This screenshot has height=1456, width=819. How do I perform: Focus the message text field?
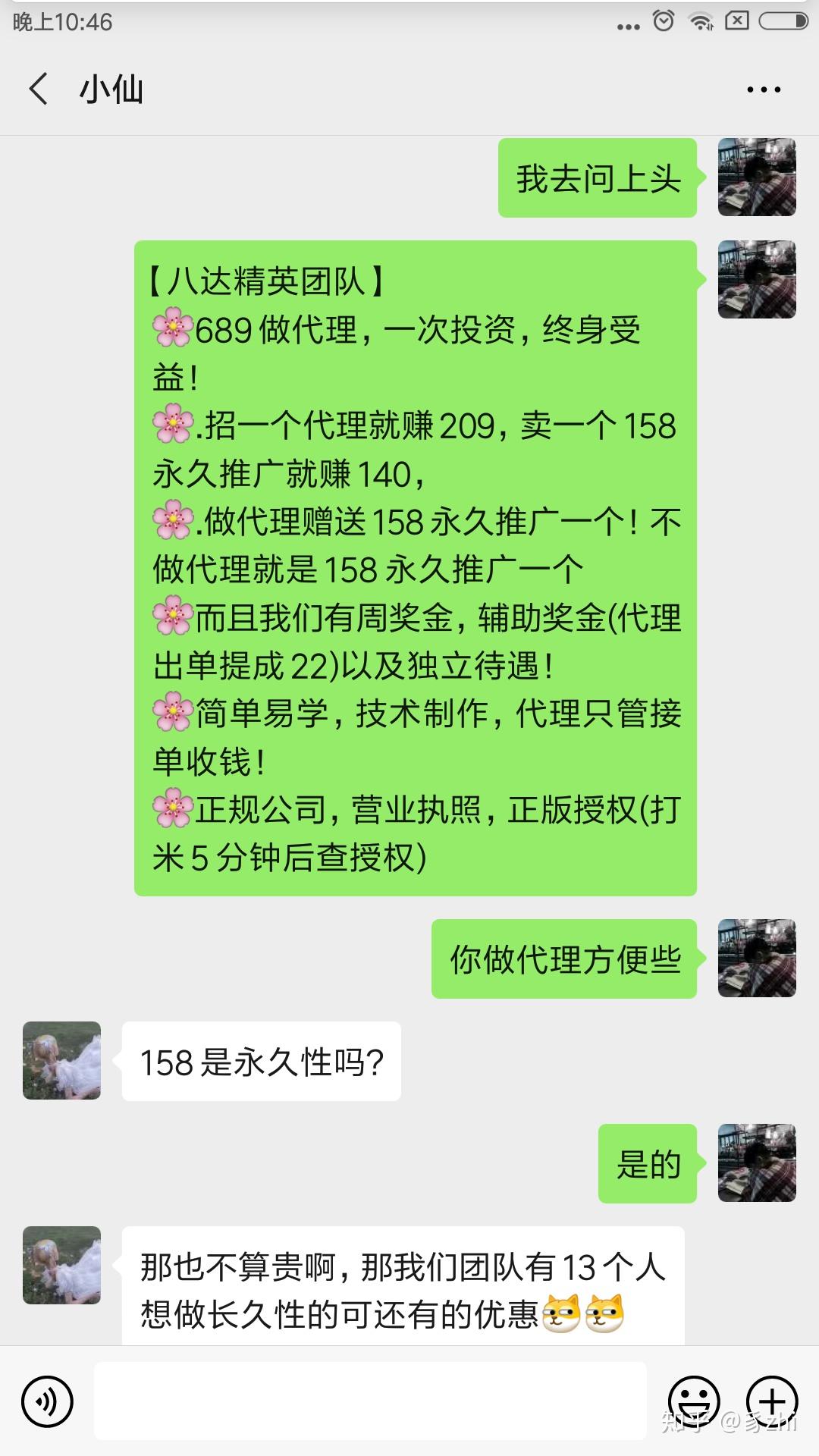tap(370, 1401)
